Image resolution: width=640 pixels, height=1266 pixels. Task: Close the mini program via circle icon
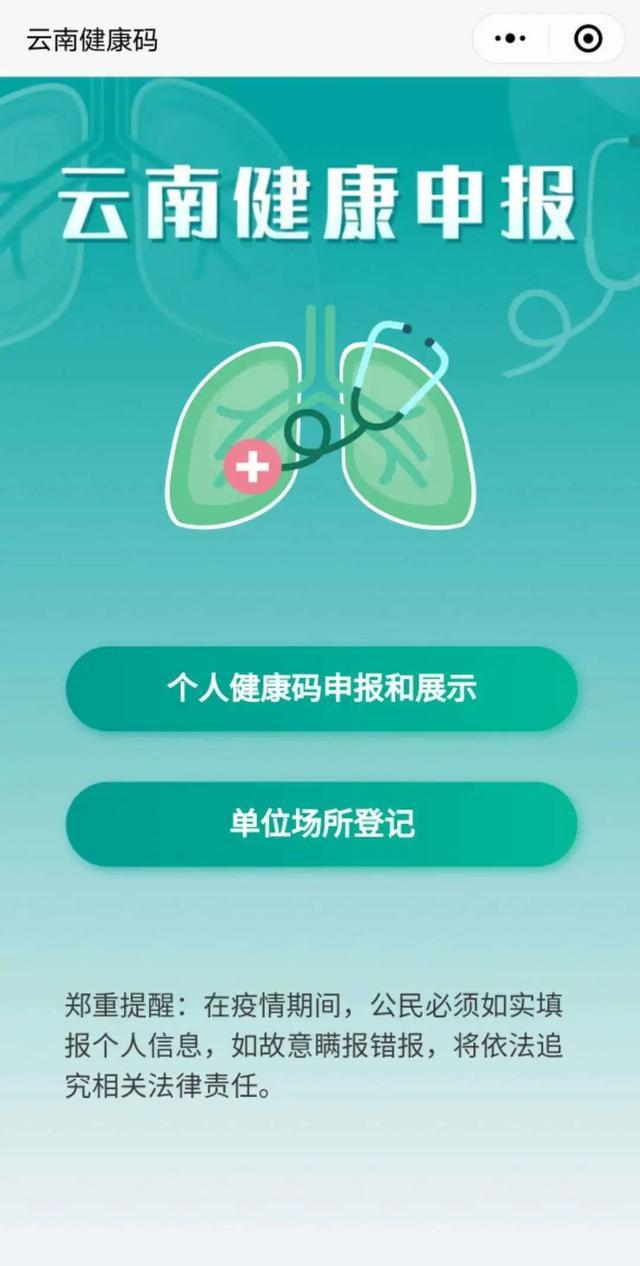tap(588, 39)
